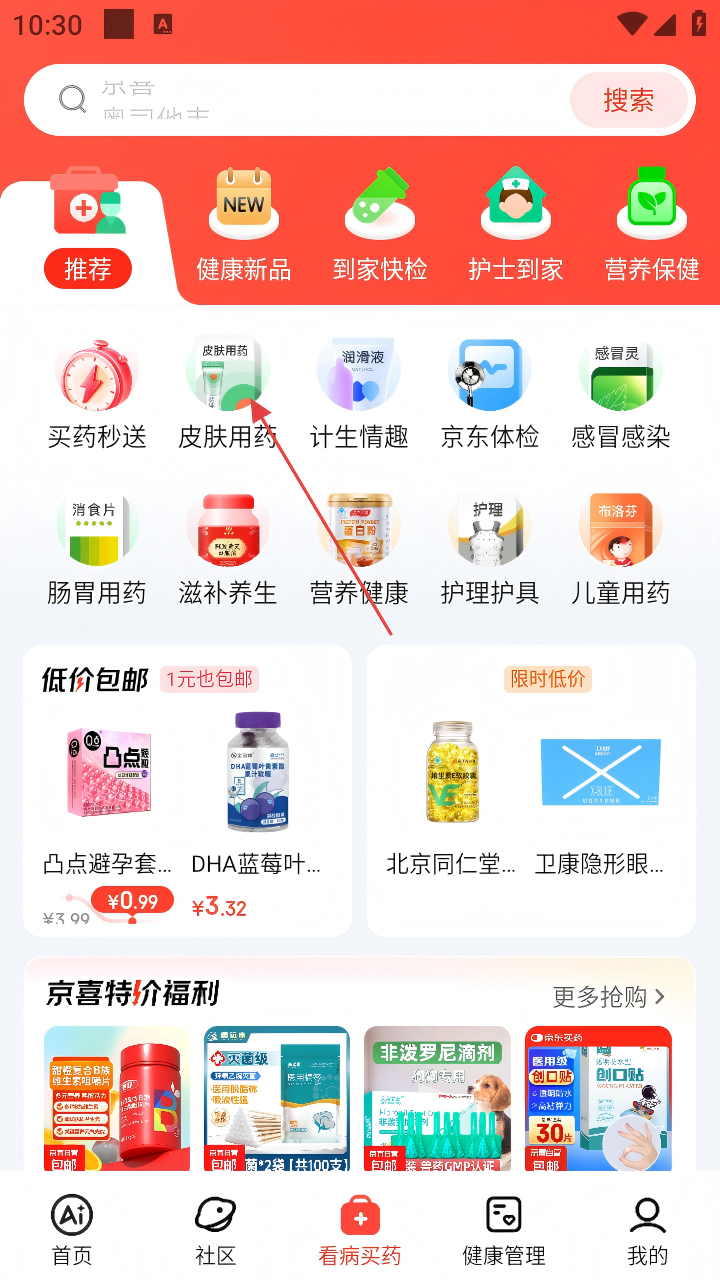Switch to the 健康新品 tab
This screenshot has width=720, height=1280.
(243, 228)
